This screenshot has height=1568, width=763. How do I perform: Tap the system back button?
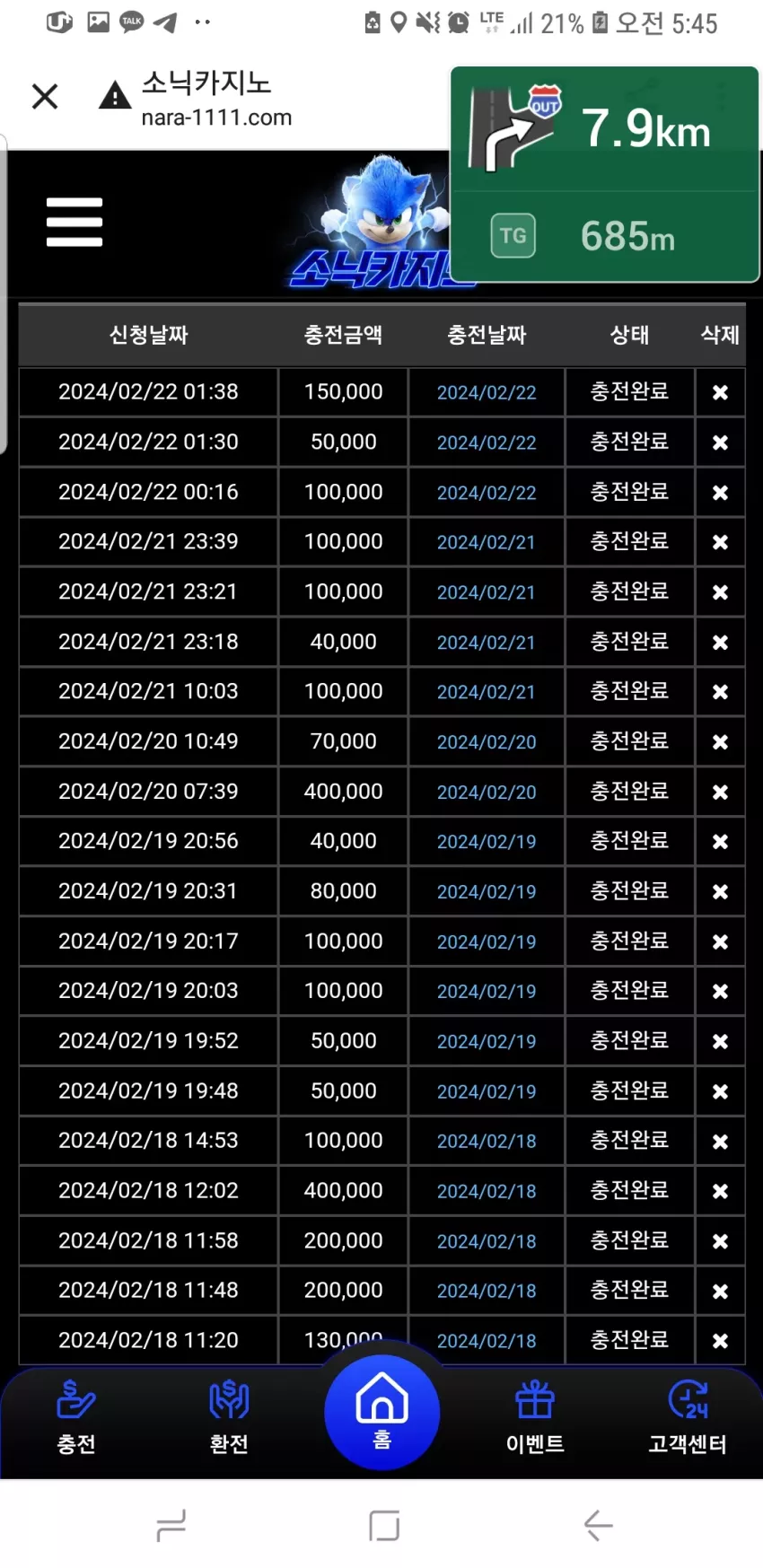pos(598,1525)
